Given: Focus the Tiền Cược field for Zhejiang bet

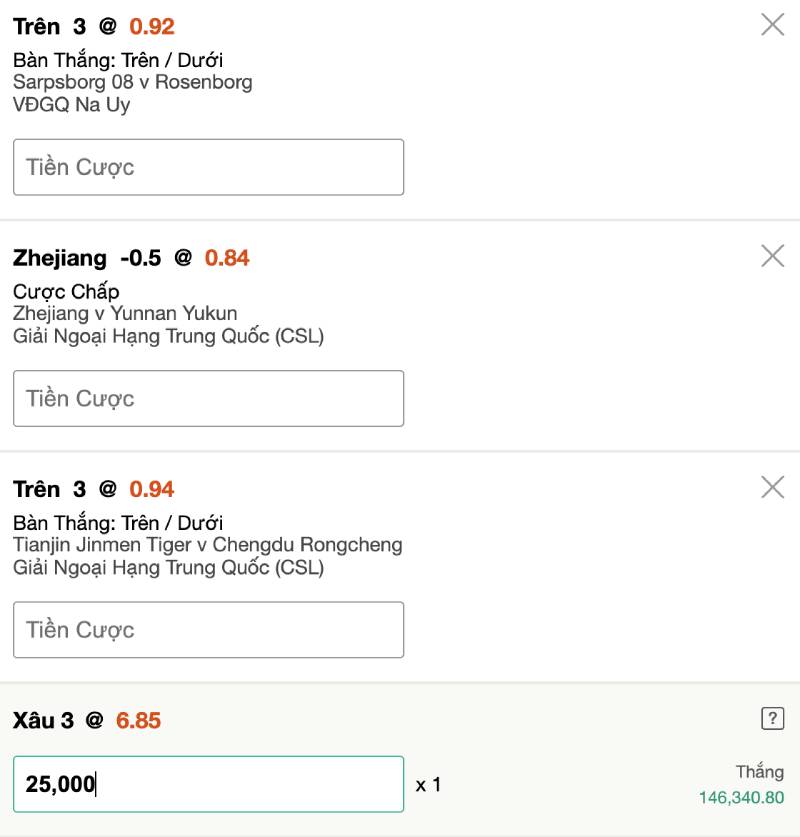Looking at the screenshot, I should pyautogui.click(x=207, y=398).
